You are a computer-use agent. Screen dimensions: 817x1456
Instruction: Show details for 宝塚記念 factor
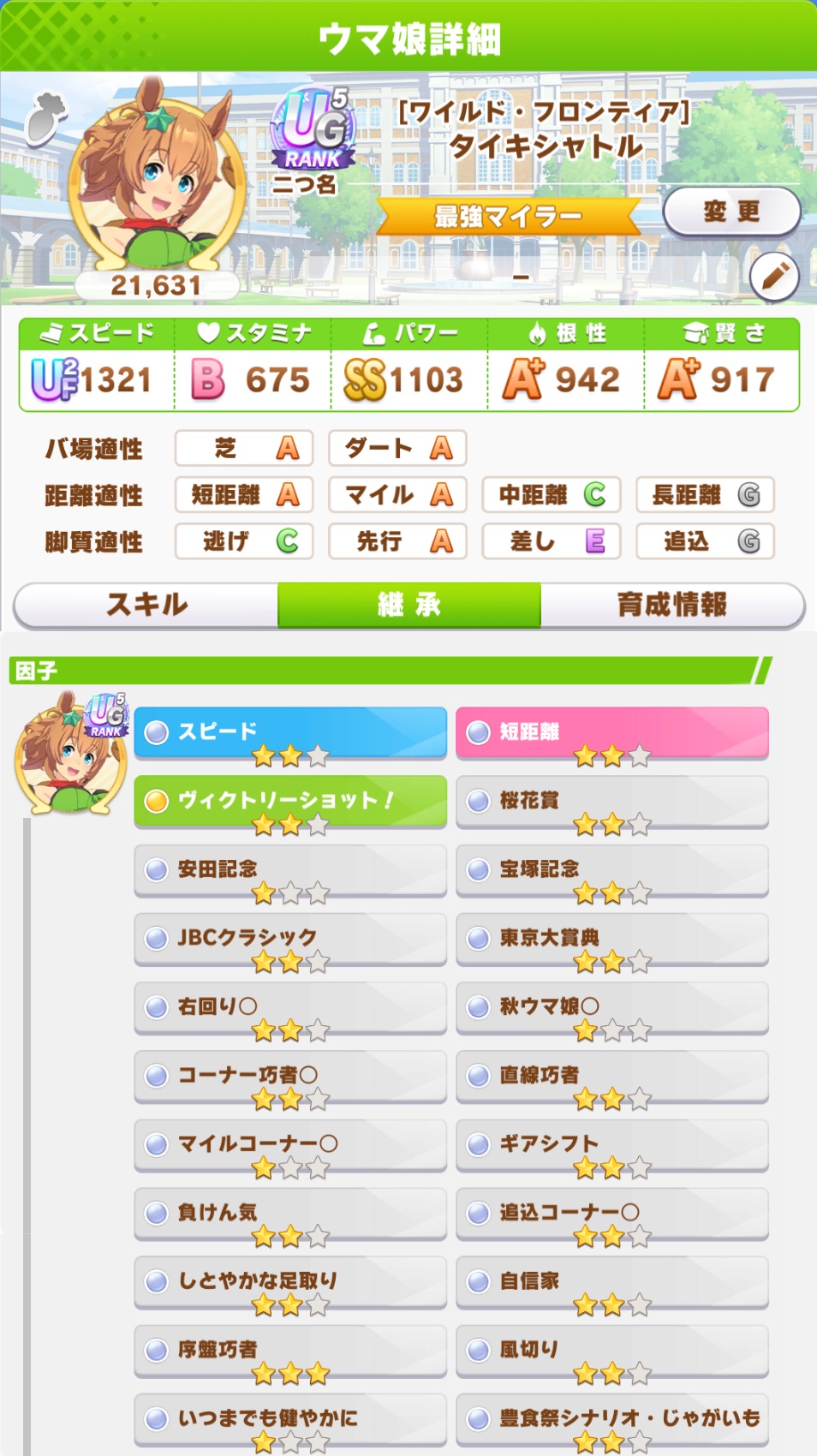[x=612, y=870]
